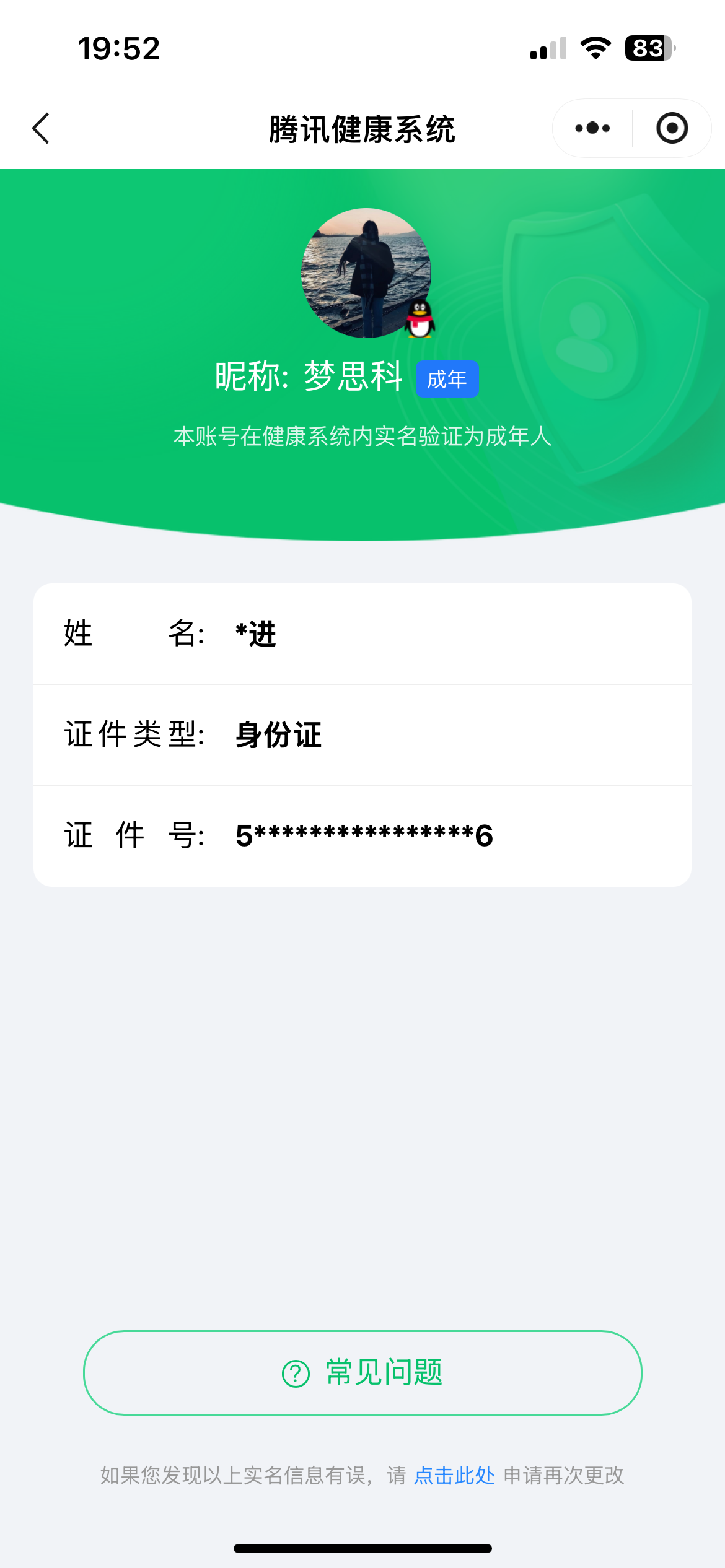Tap the verification message 本账号在健康系统内实名验证为成年人
This screenshot has height=1568, width=725.
362,437
